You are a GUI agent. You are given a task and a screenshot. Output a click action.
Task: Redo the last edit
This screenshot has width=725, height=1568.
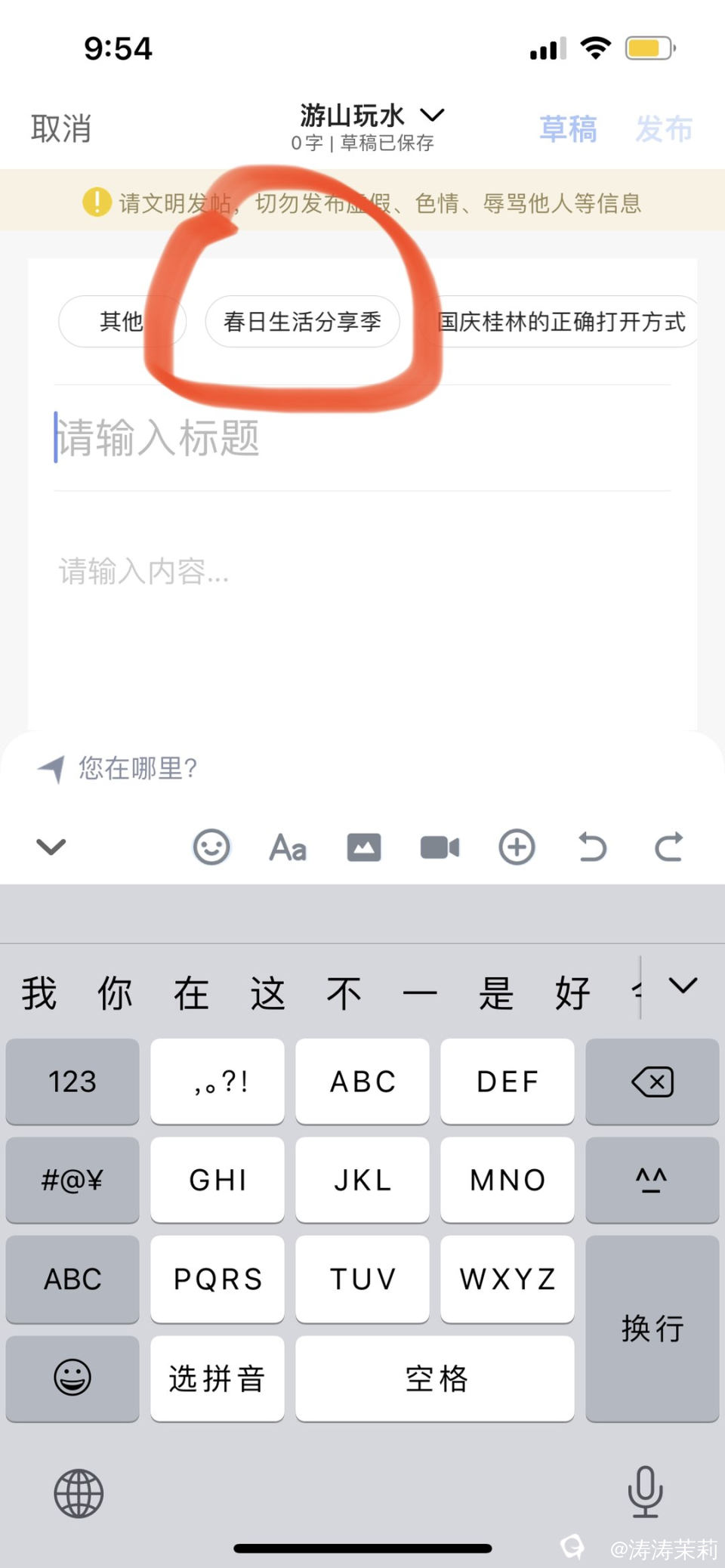[669, 847]
